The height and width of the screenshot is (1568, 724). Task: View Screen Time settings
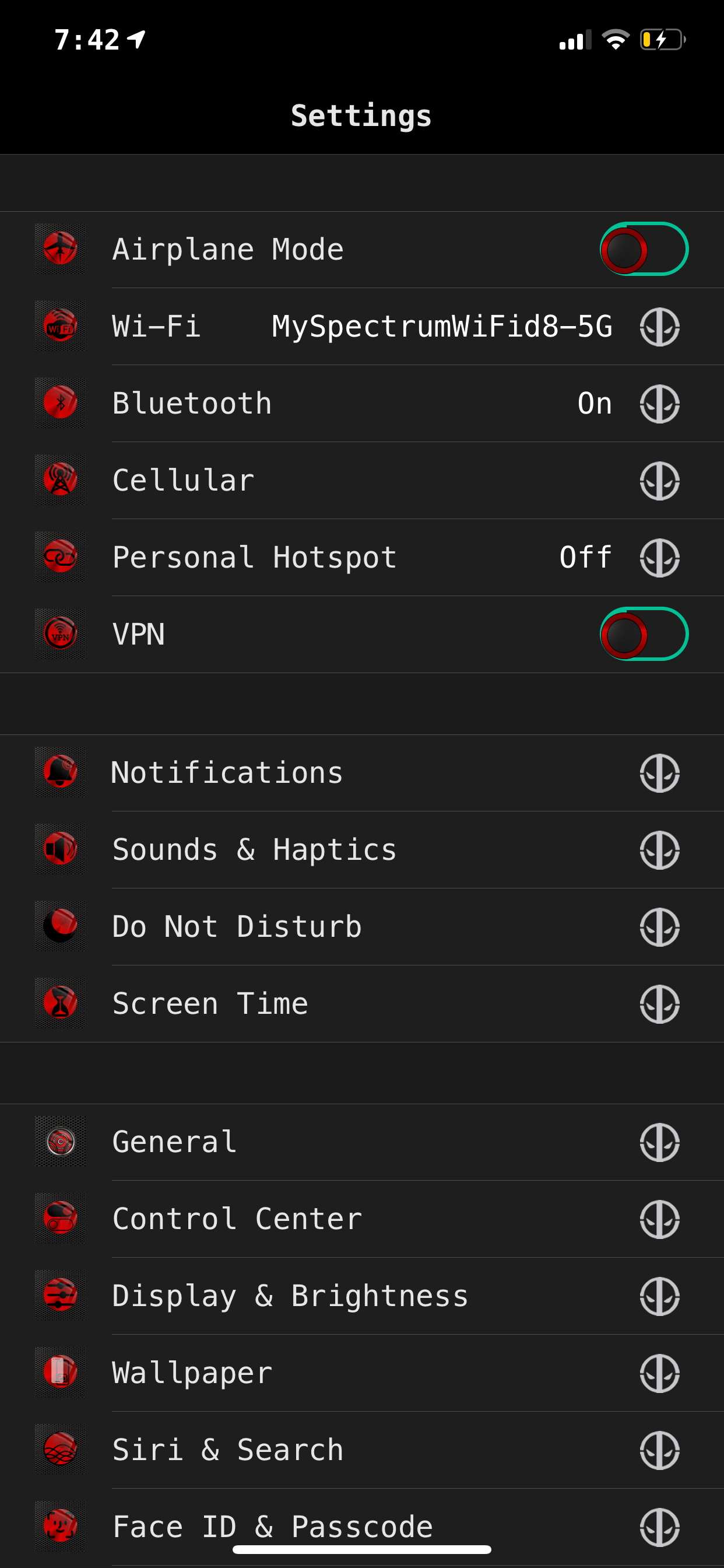pos(362,1003)
